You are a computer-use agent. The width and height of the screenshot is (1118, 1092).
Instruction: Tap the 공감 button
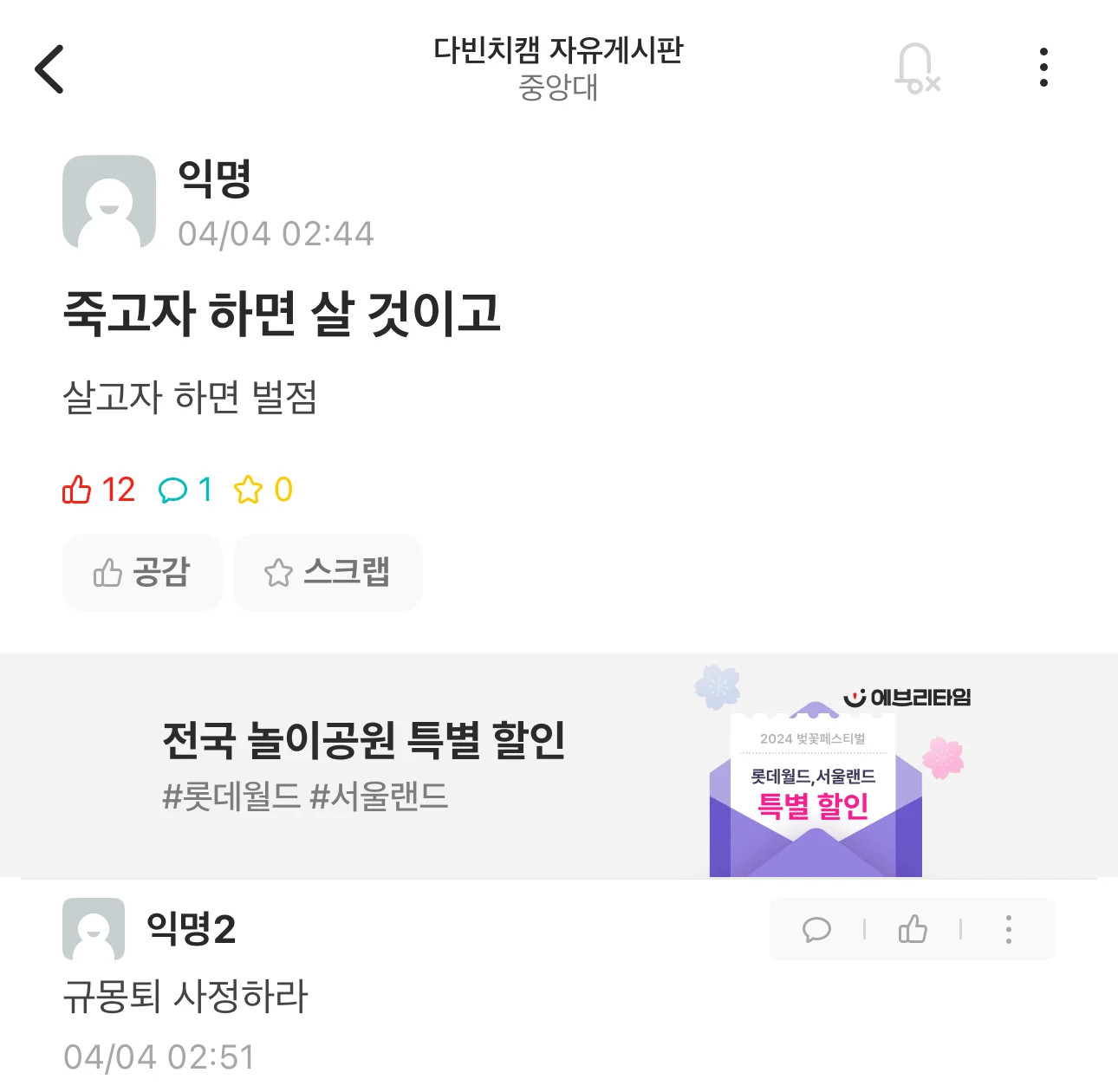tap(142, 573)
